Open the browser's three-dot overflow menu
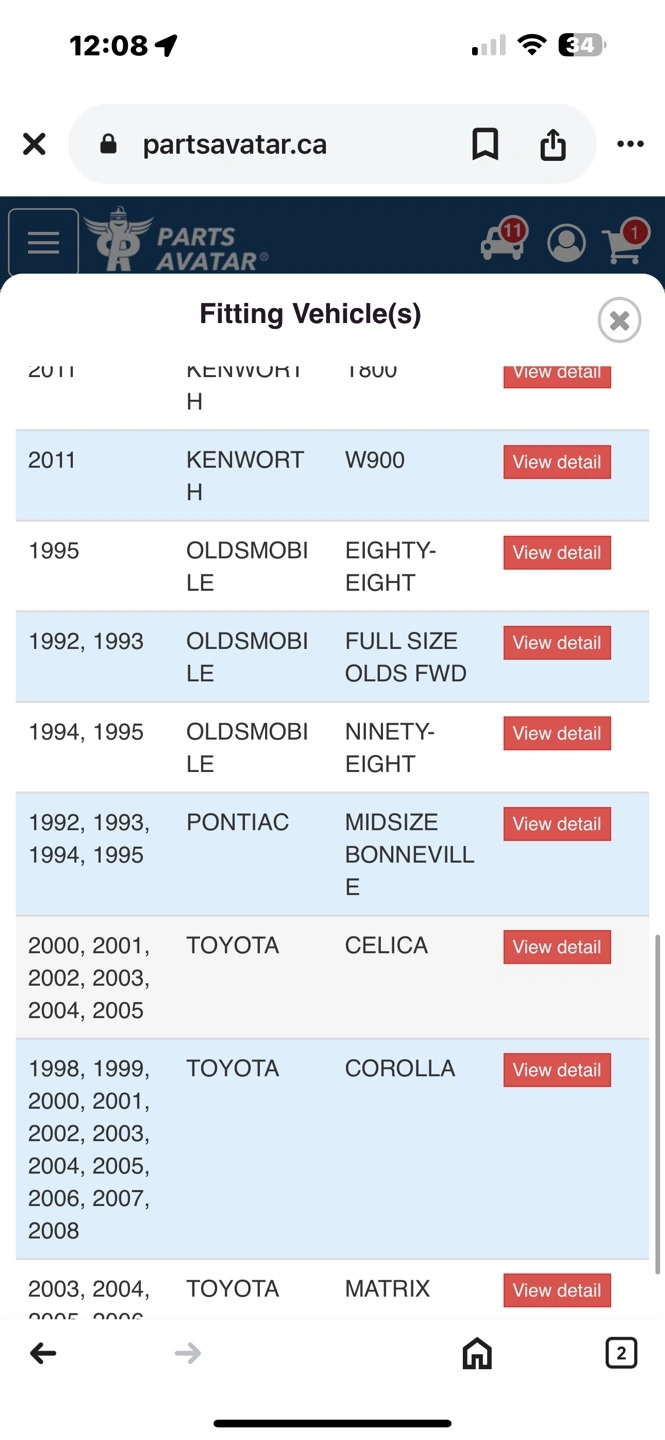 pos(630,144)
